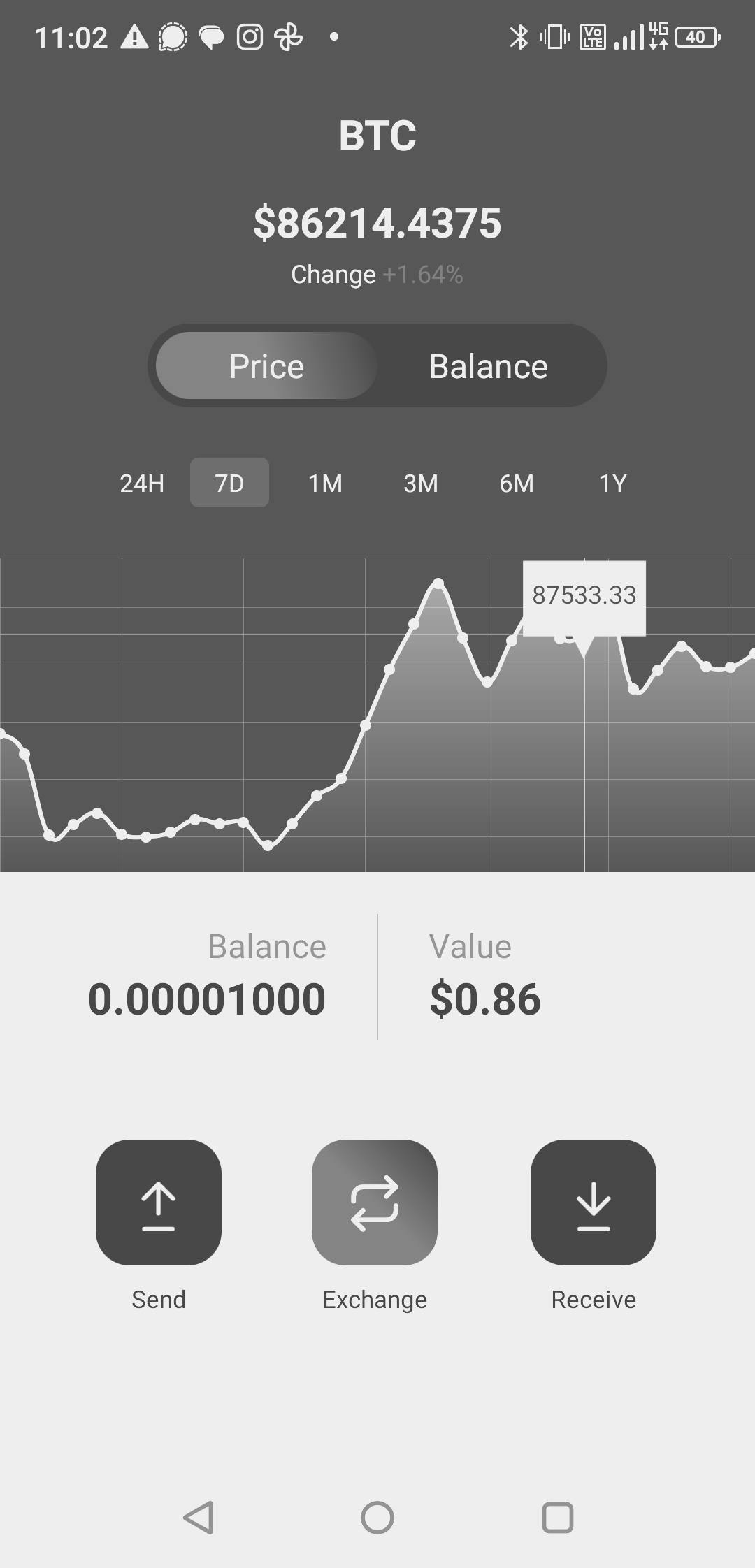Open the Exchange option

(375, 1203)
